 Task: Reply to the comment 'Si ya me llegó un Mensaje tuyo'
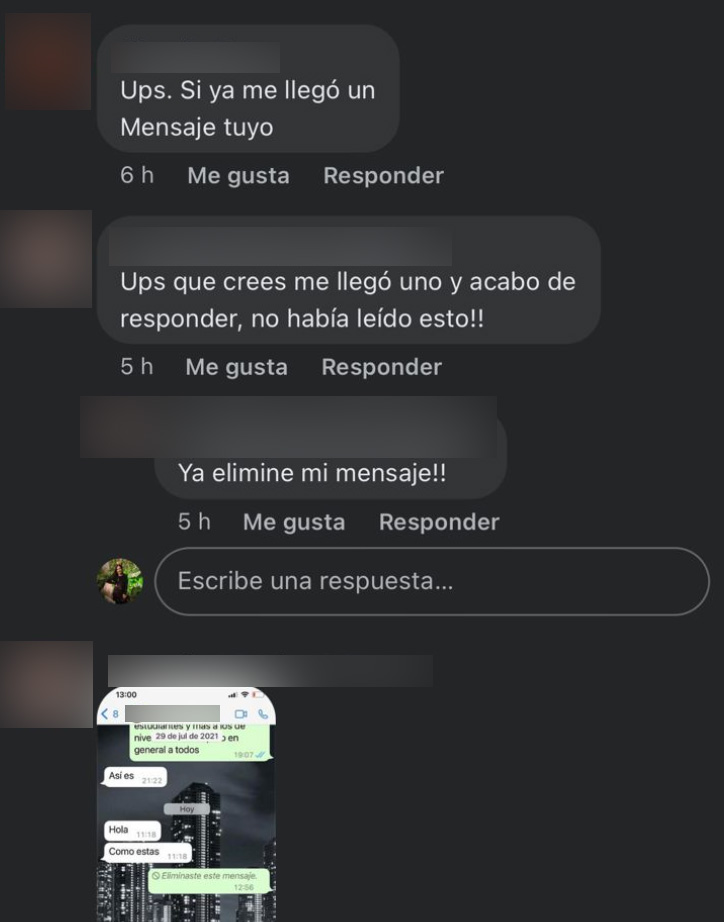click(x=383, y=176)
